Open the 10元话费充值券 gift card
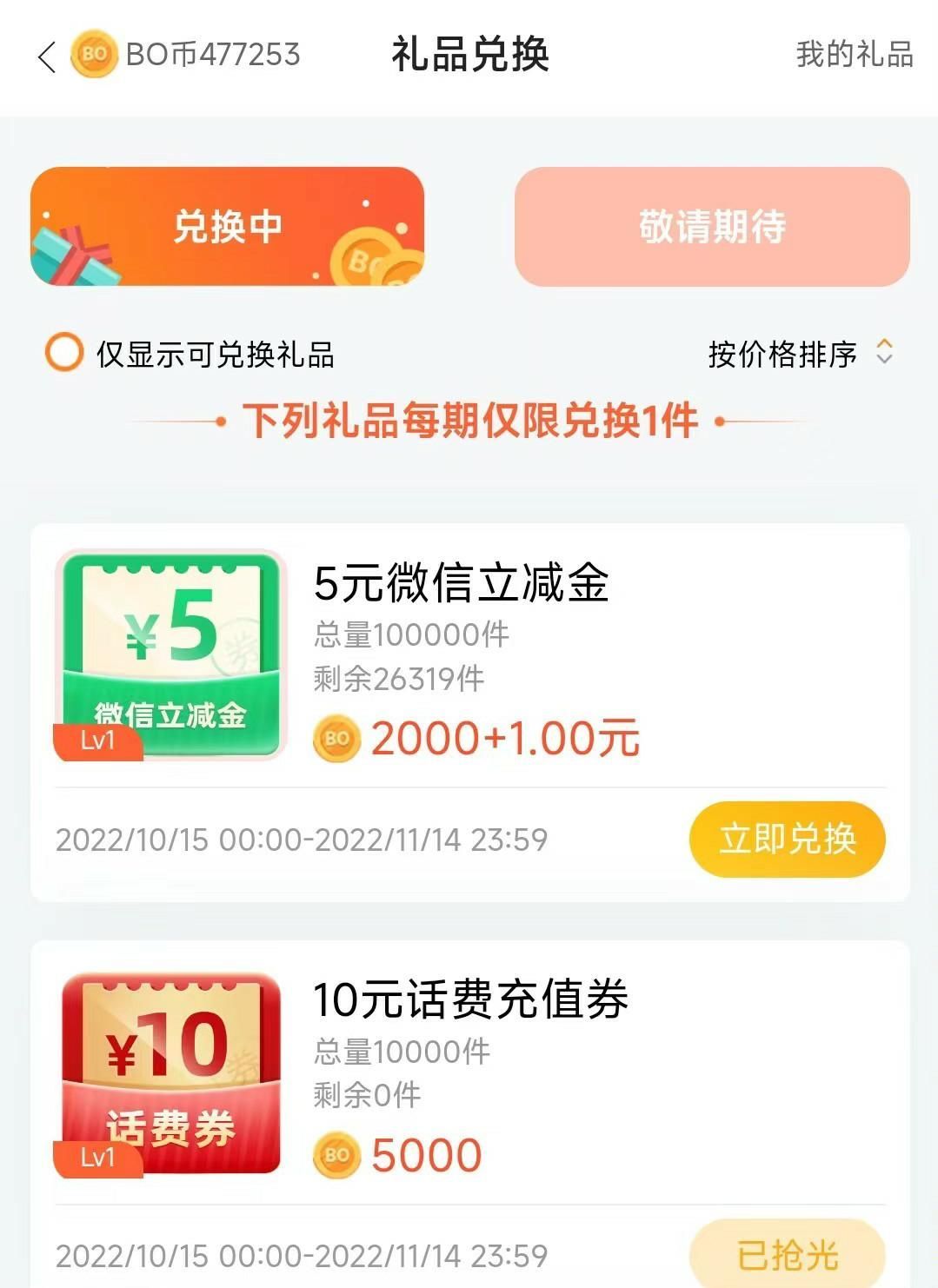This screenshot has width=938, height=1288. tap(469, 999)
